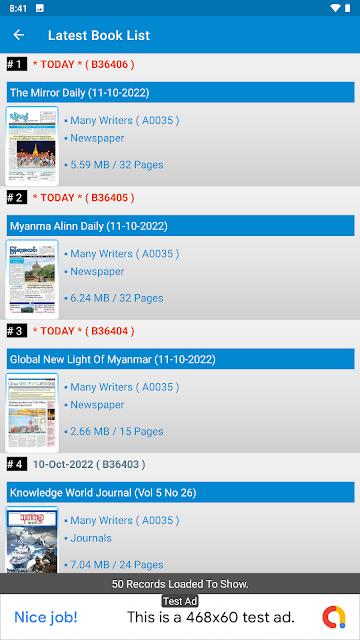Tap the Knowledge World Journal cover image

coord(32,540)
